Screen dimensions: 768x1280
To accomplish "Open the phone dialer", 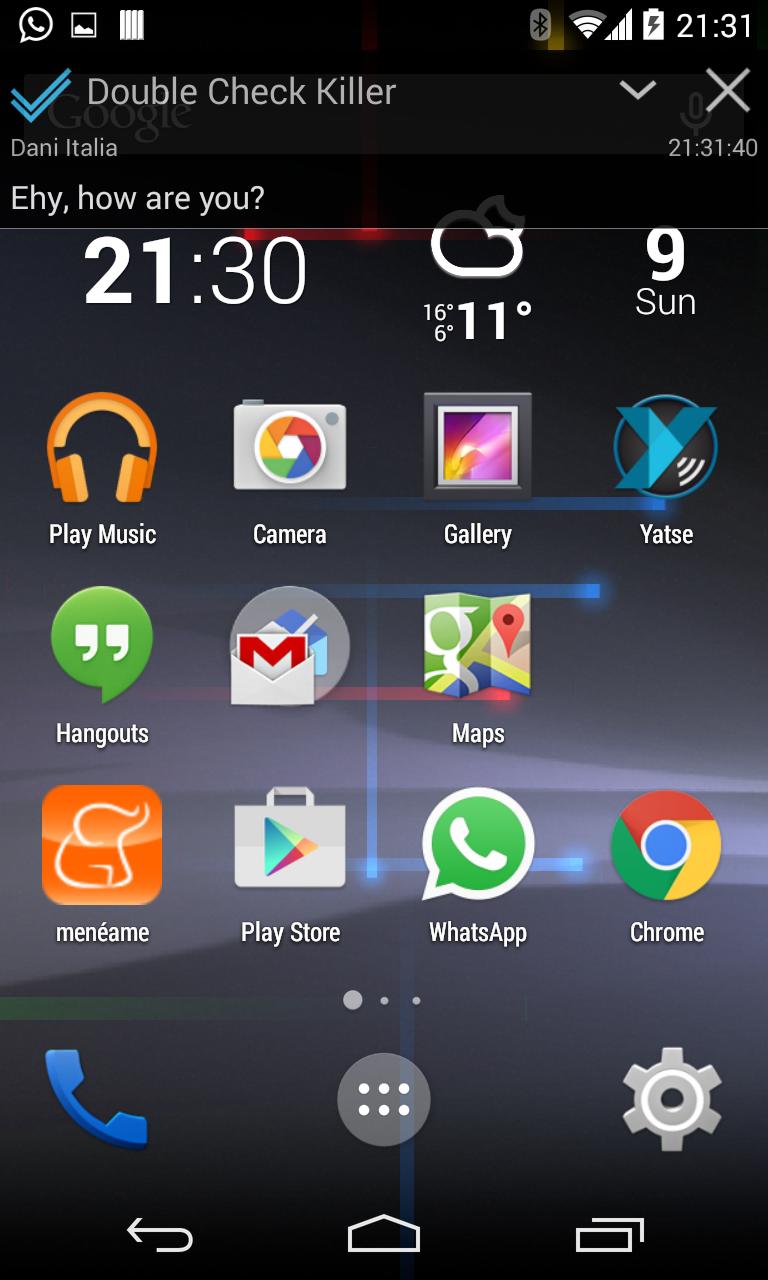I will (x=96, y=1098).
